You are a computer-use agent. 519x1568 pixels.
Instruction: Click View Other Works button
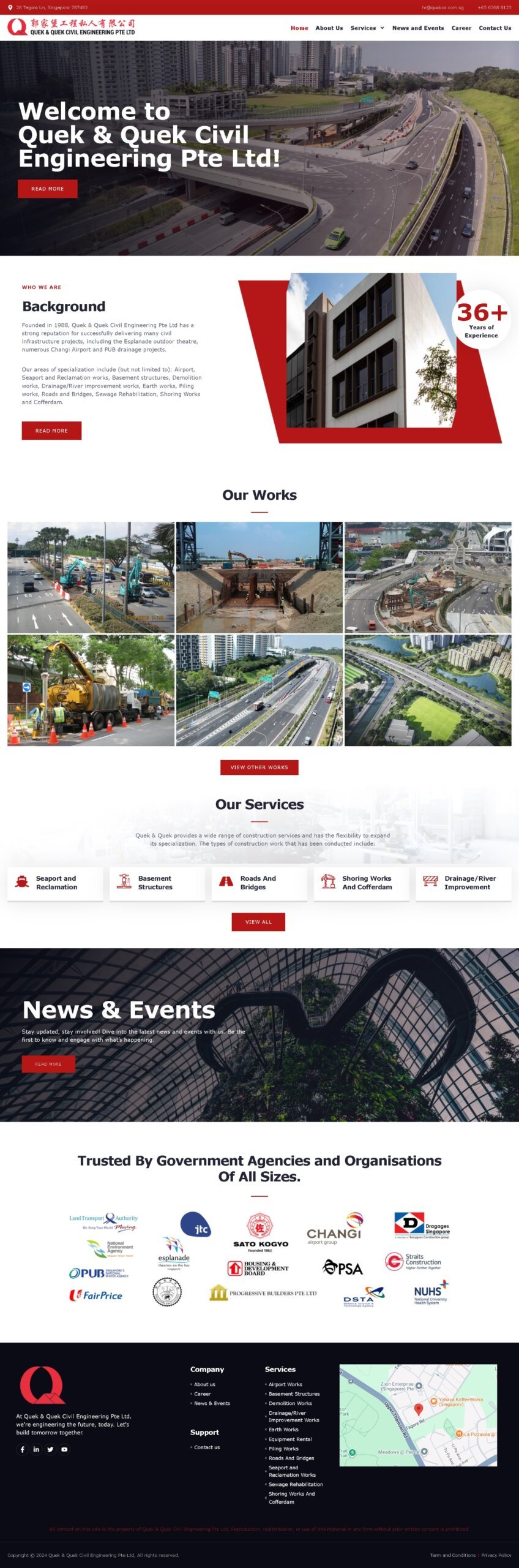(x=259, y=767)
